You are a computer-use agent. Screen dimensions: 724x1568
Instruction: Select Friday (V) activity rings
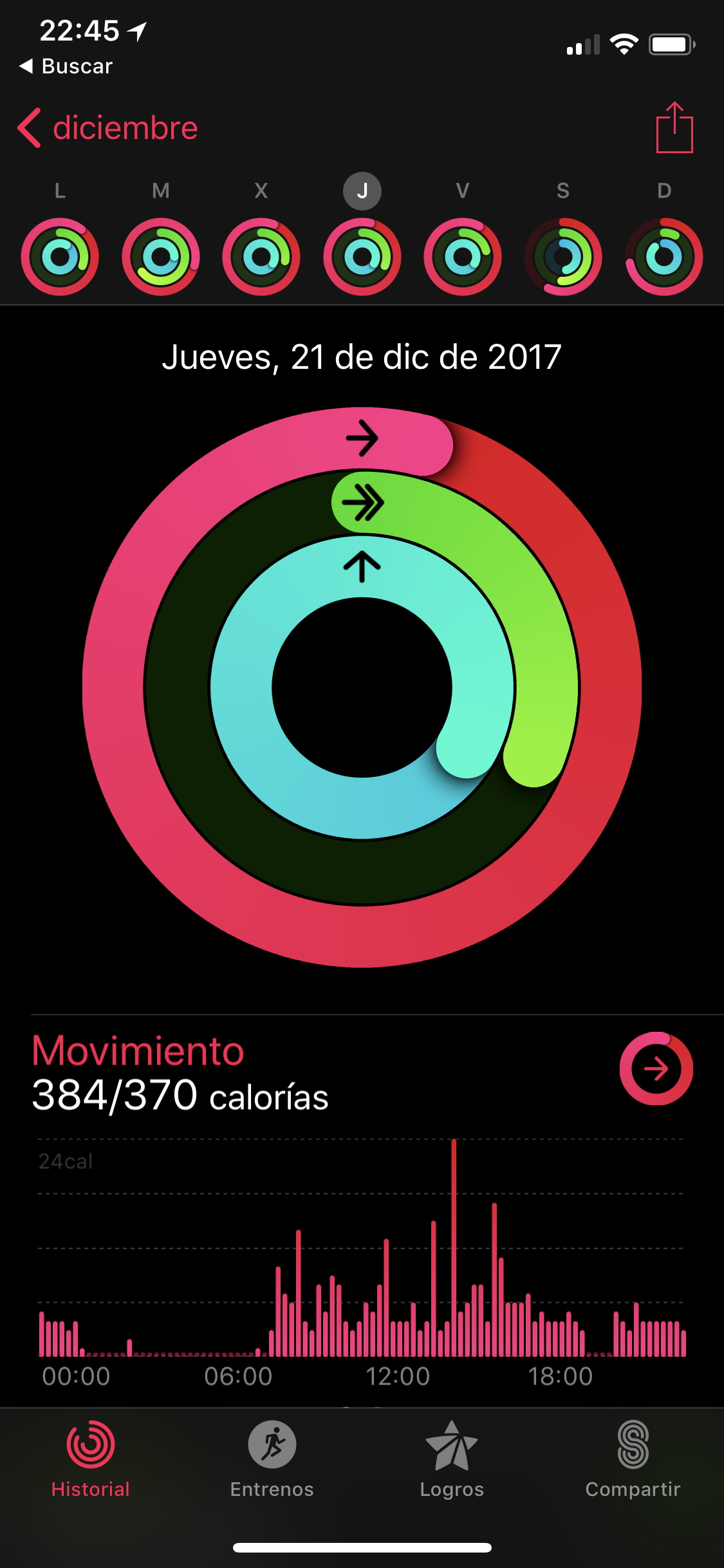click(x=463, y=257)
